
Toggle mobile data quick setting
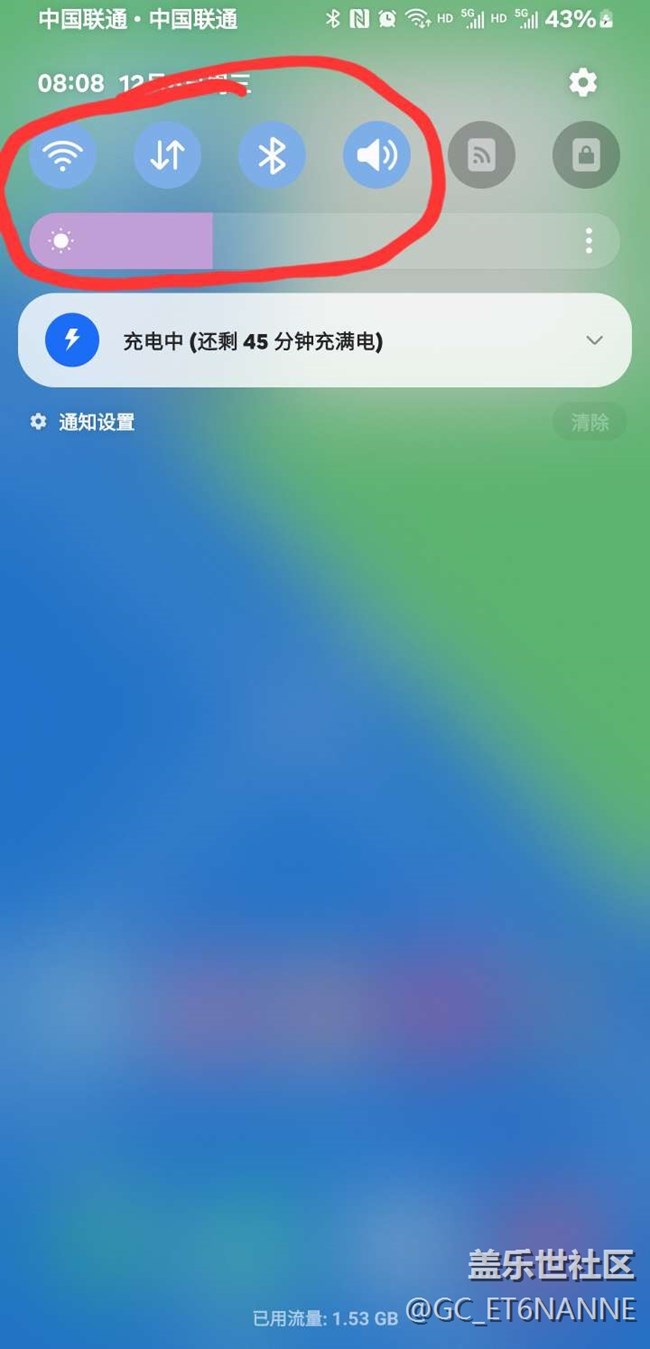(x=167, y=155)
